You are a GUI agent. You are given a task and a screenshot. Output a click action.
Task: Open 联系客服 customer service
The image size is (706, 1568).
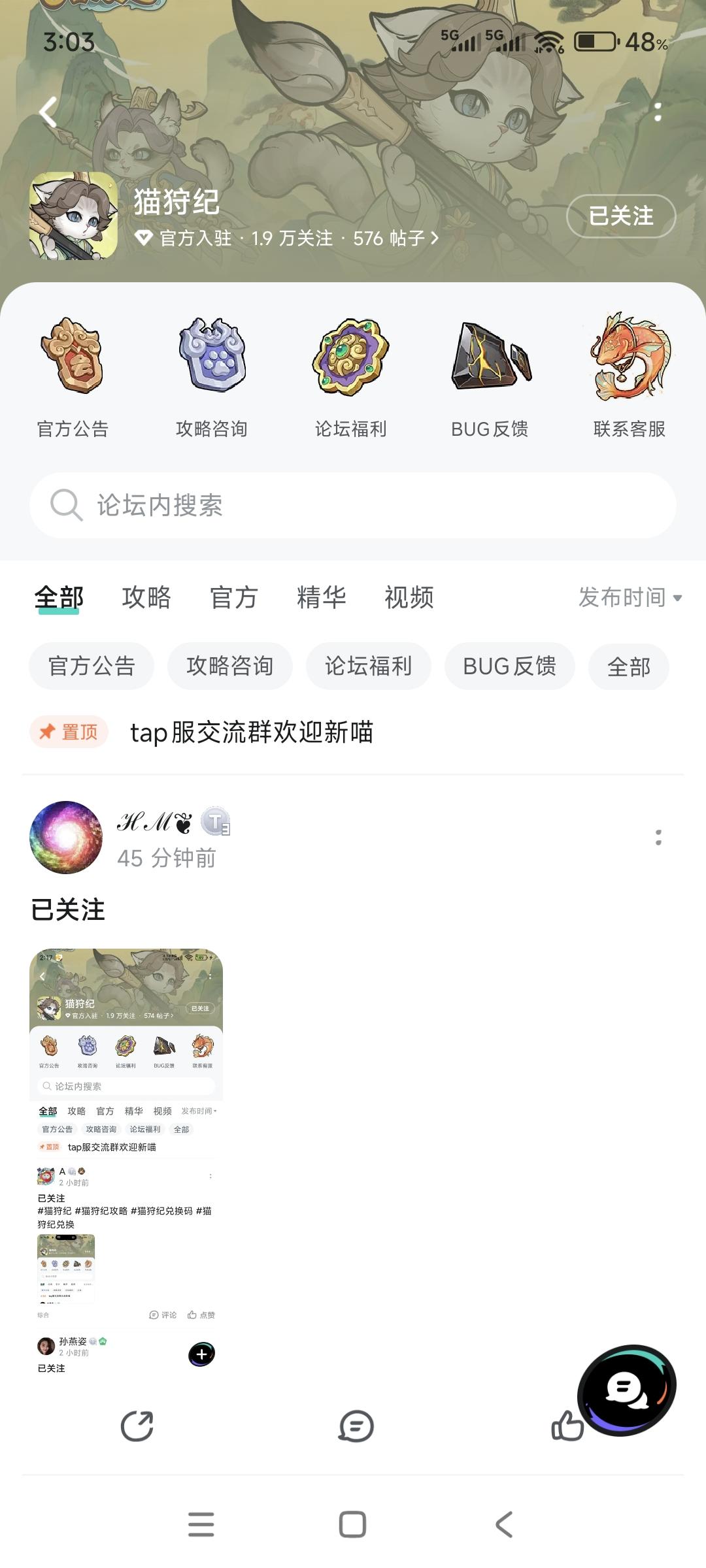(630, 356)
